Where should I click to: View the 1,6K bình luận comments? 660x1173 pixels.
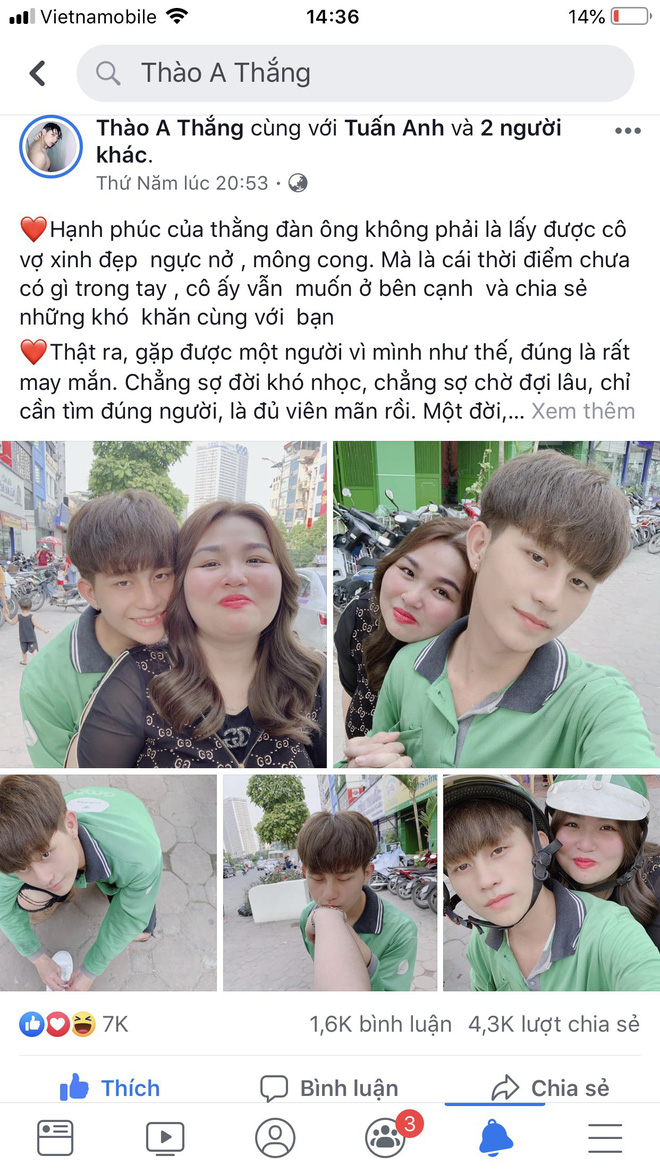(380, 1024)
